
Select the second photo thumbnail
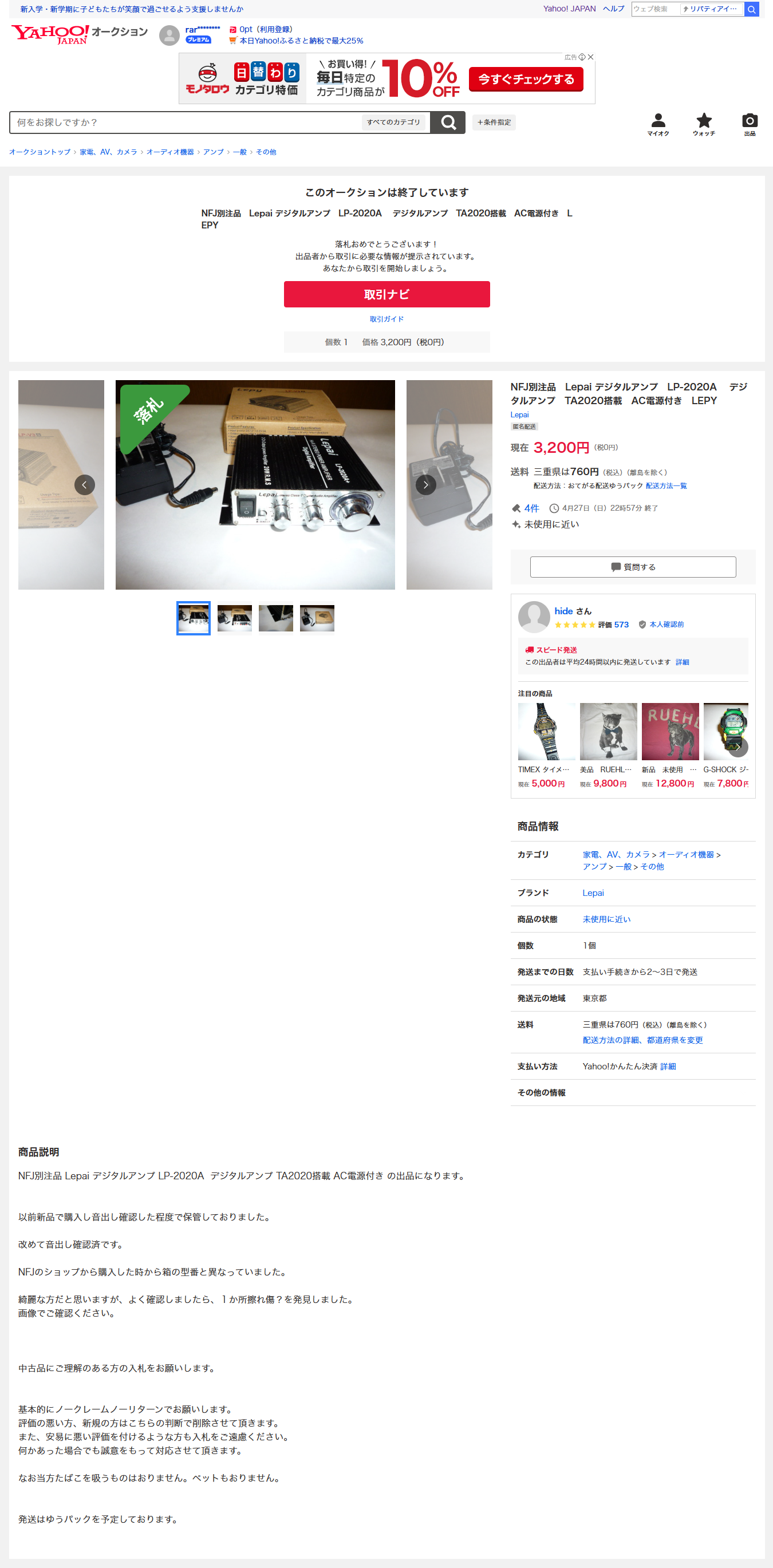[234, 618]
